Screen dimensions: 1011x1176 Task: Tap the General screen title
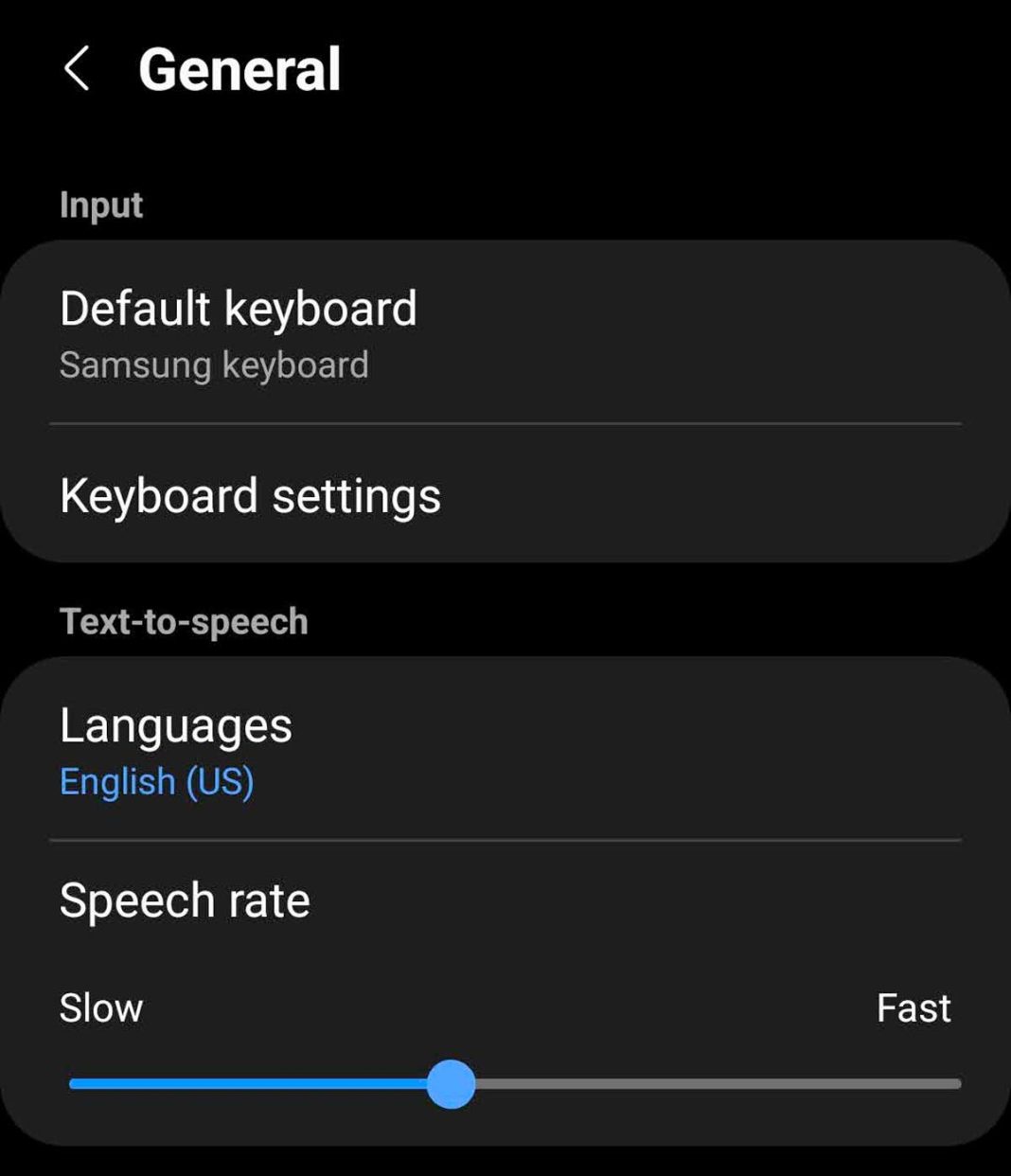(239, 68)
